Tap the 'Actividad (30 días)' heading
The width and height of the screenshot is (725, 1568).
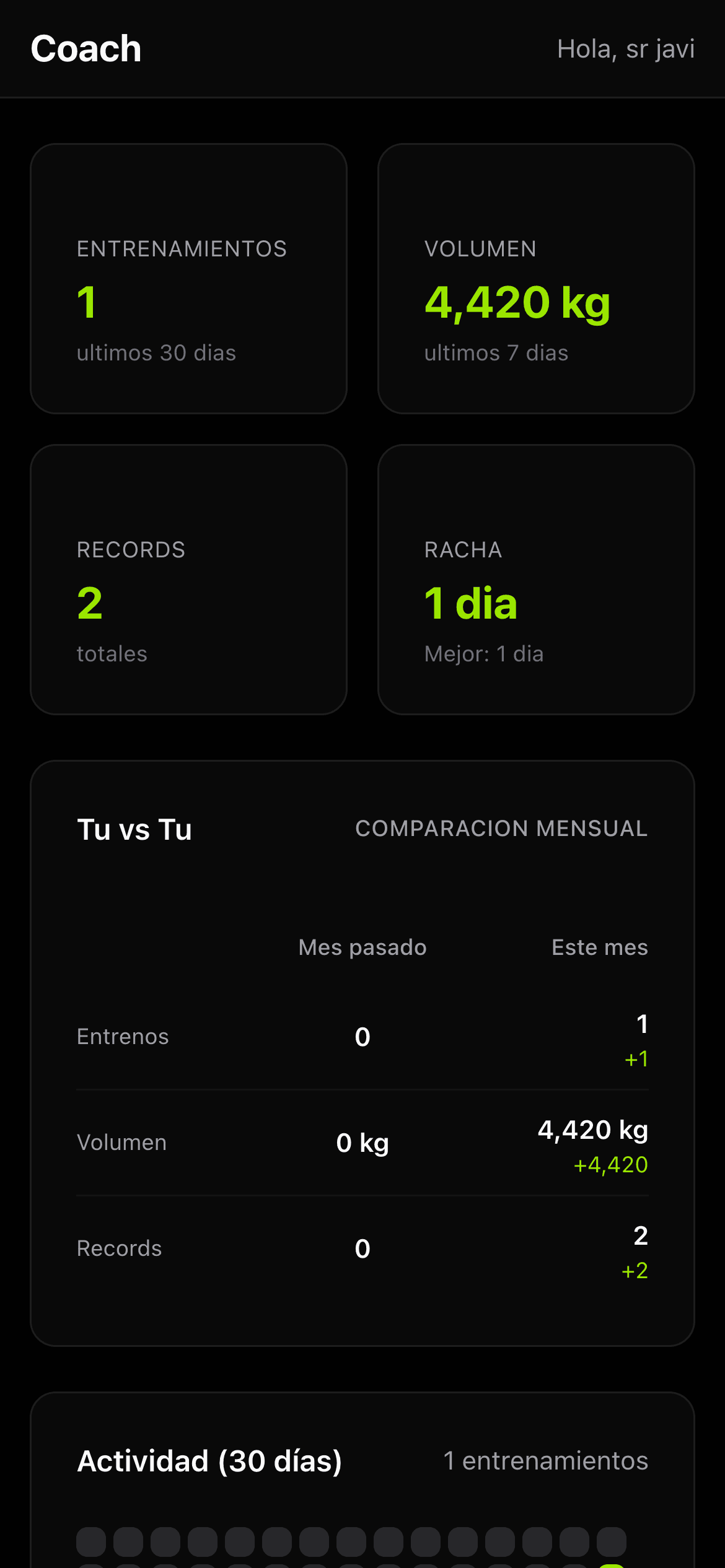(209, 1460)
